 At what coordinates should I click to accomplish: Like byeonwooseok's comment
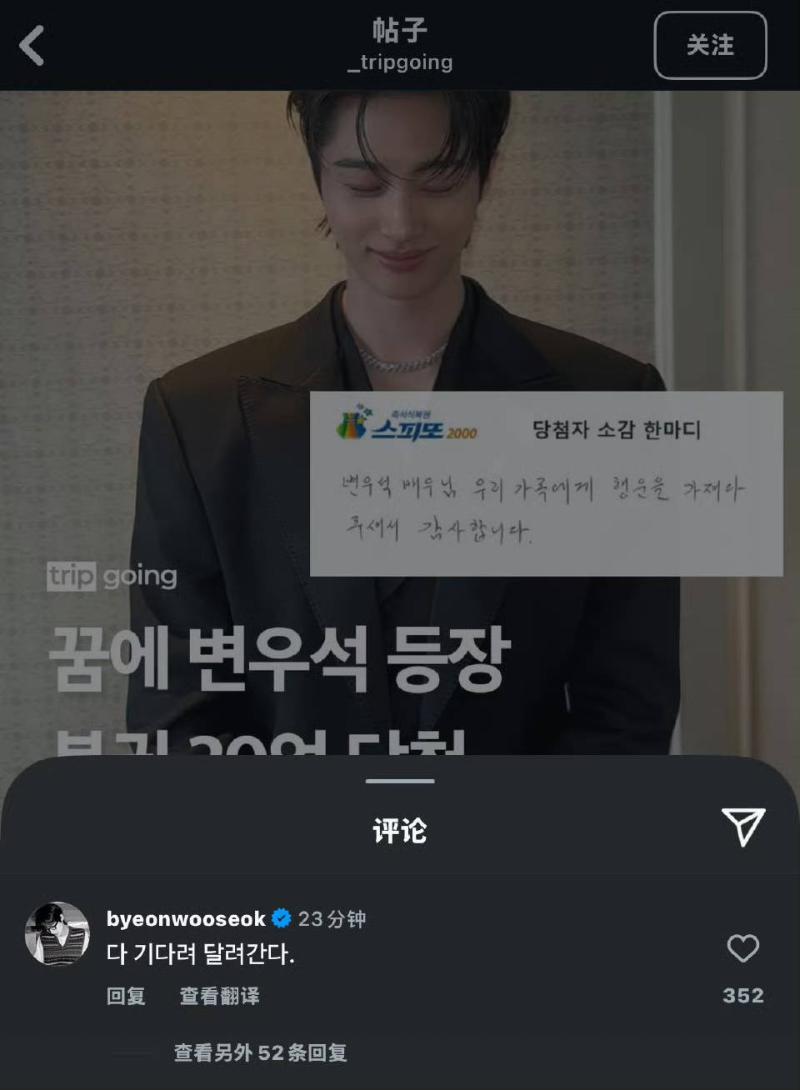coord(742,948)
